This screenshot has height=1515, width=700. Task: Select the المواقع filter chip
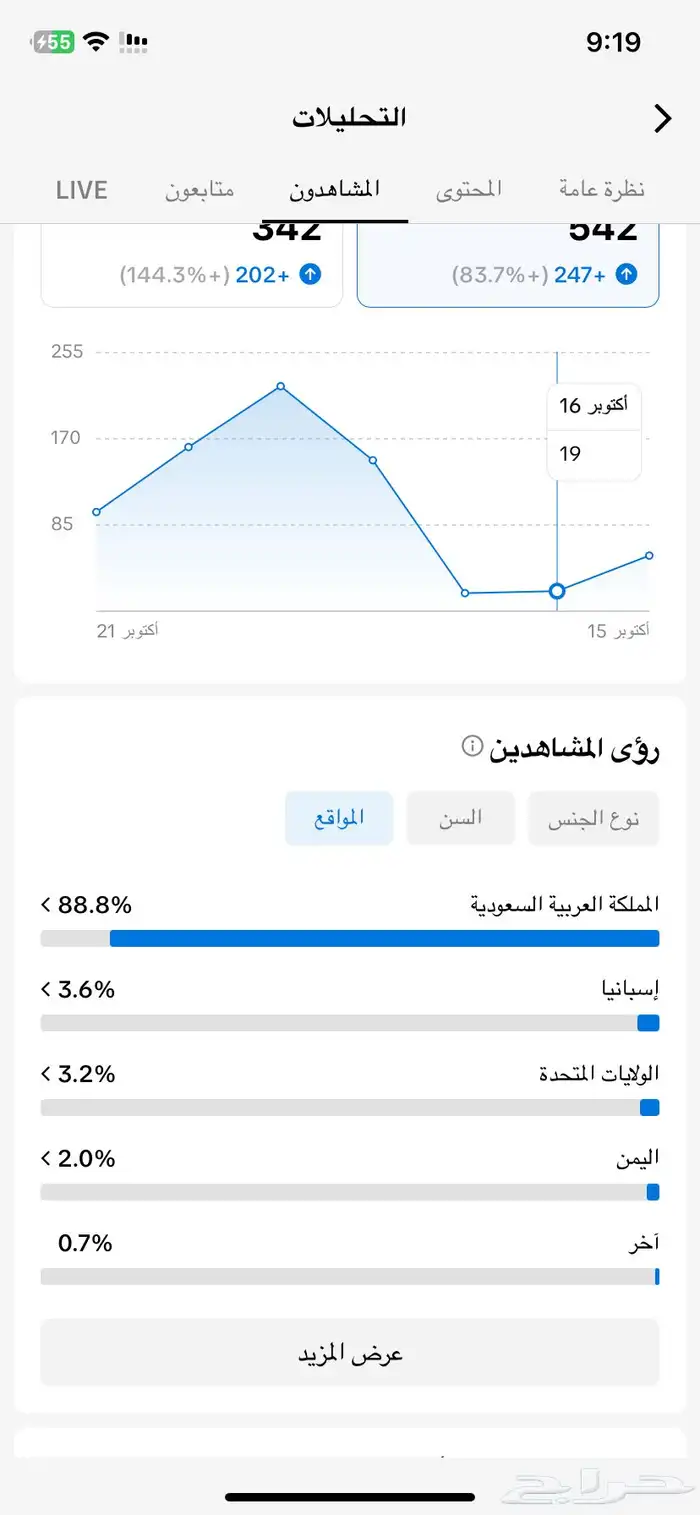tap(339, 818)
